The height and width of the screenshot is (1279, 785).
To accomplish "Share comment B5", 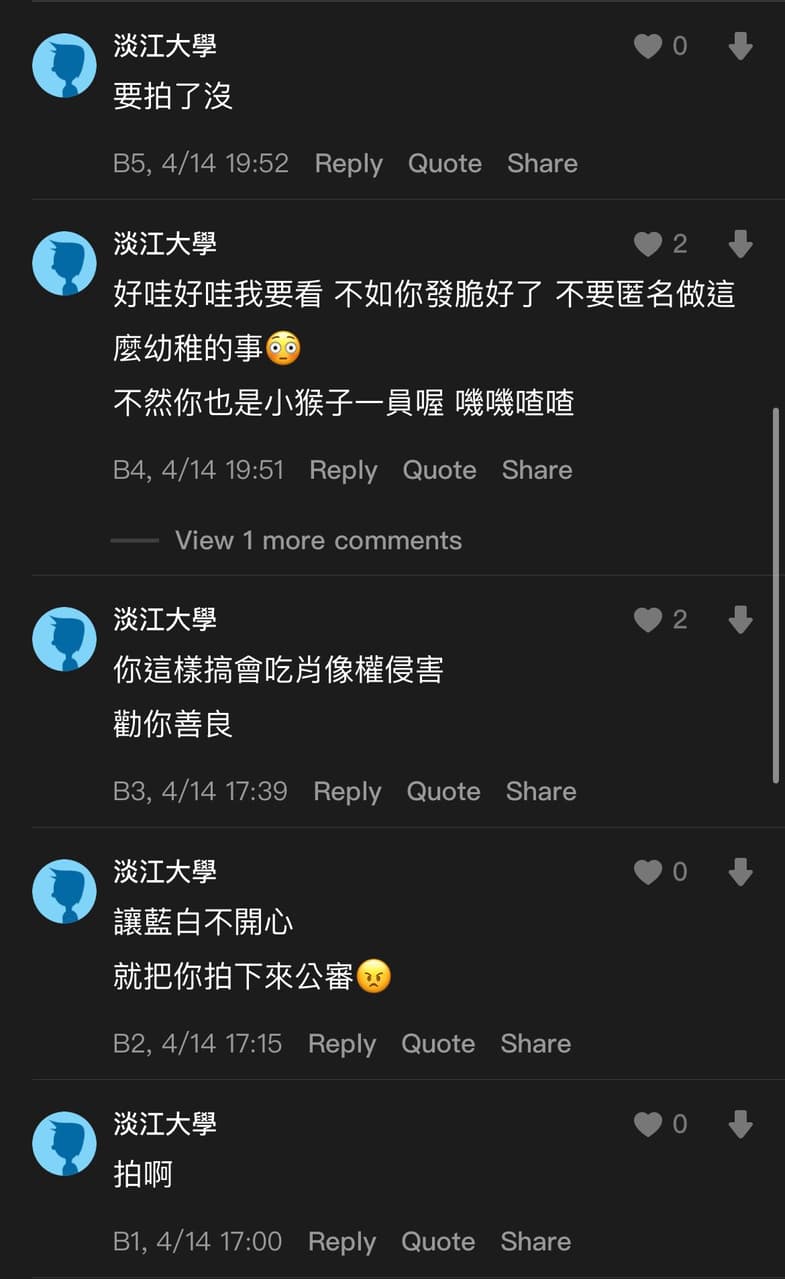I will pyautogui.click(x=542, y=164).
